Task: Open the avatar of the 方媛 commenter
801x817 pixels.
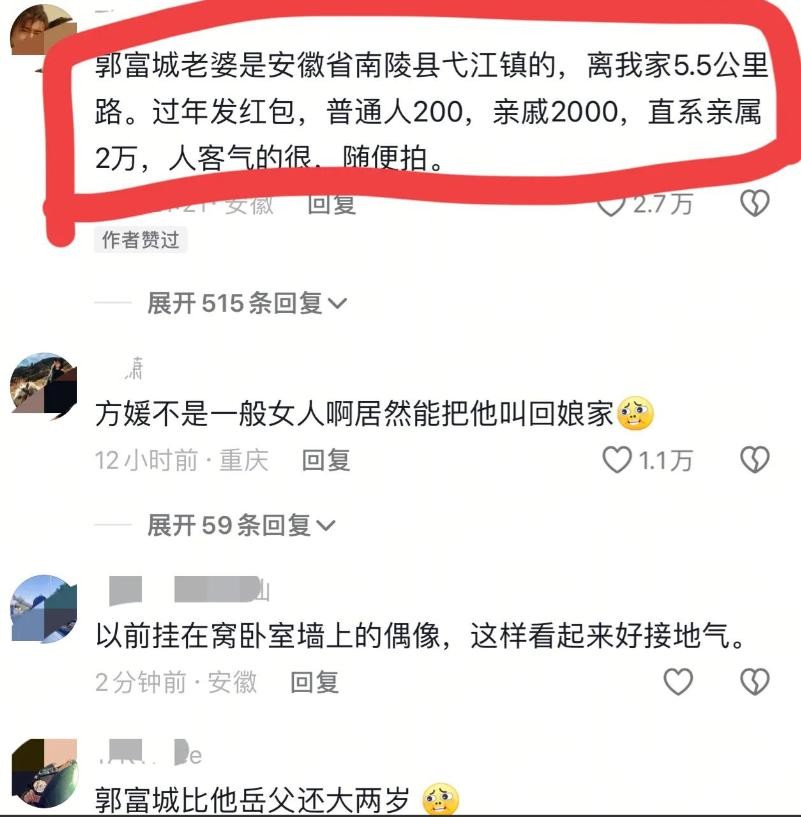Action: pyautogui.click(x=43, y=385)
